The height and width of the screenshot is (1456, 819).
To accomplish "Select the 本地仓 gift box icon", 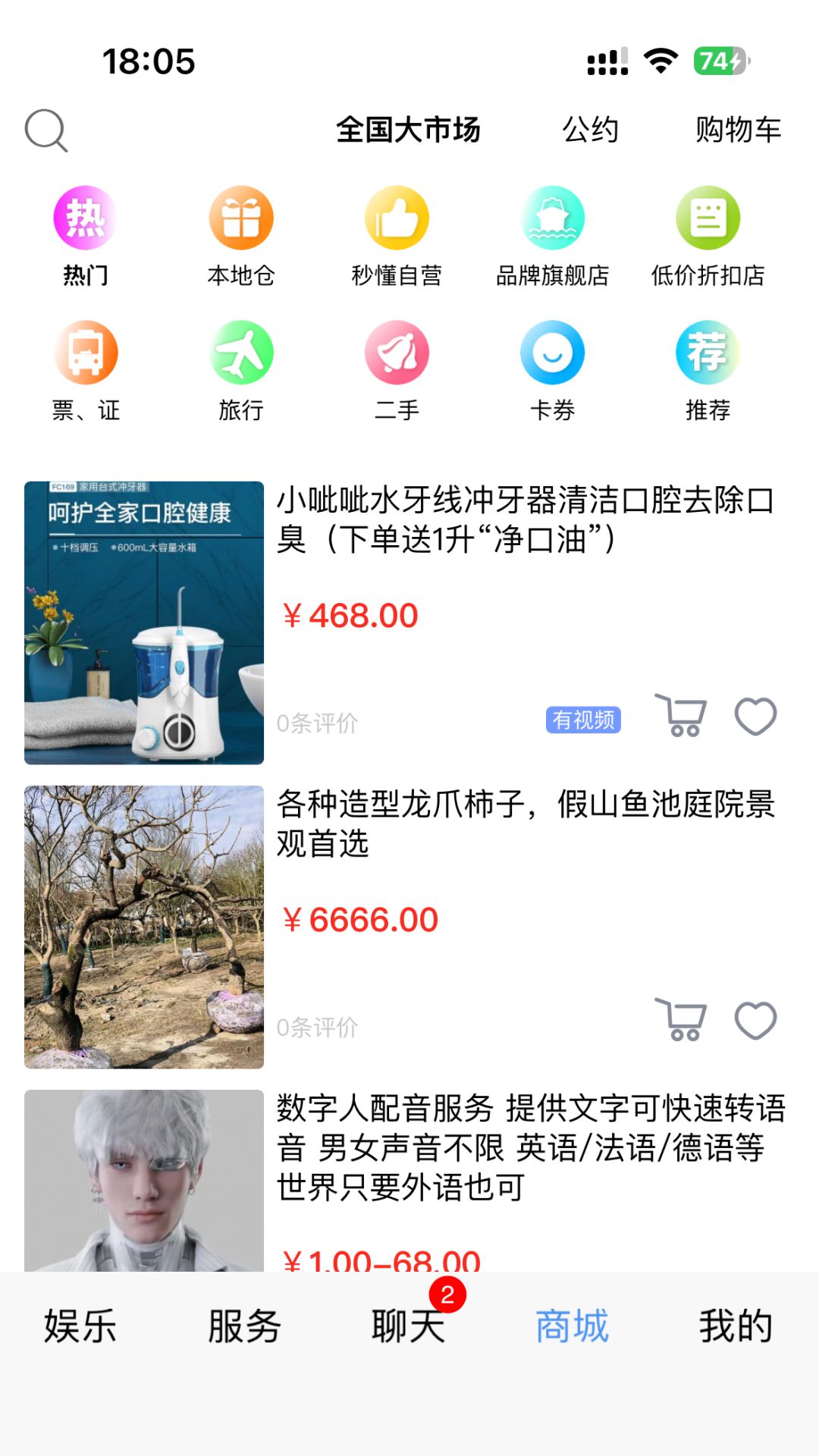I will 240,218.
